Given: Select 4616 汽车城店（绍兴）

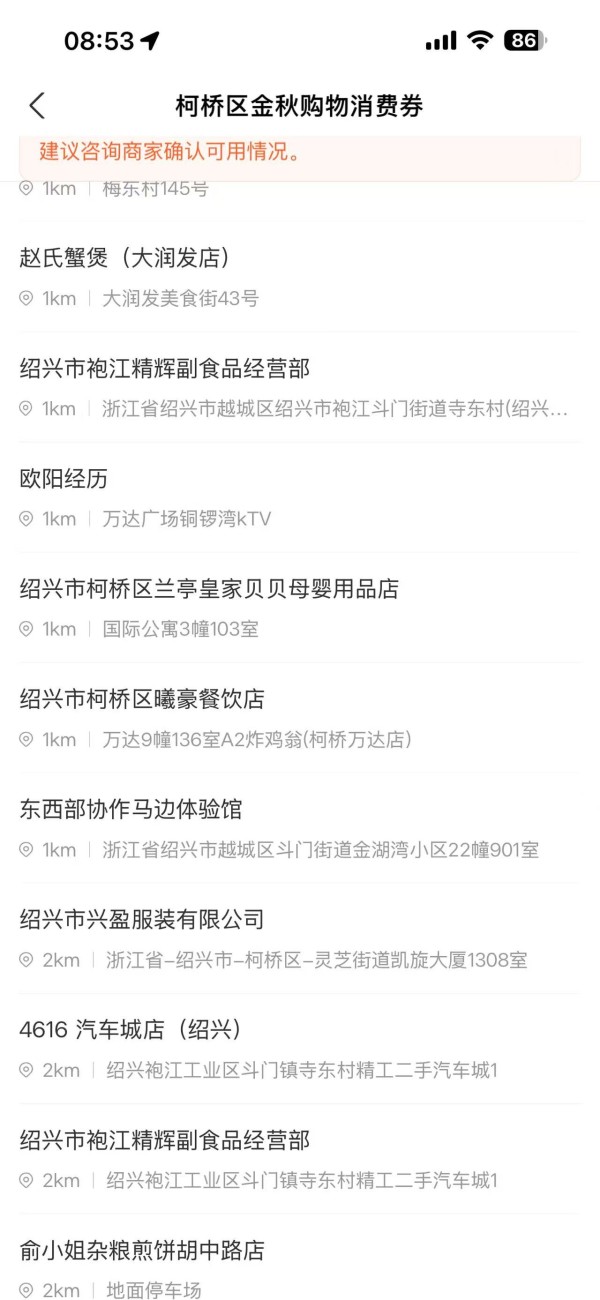Looking at the screenshot, I should 299,1048.
